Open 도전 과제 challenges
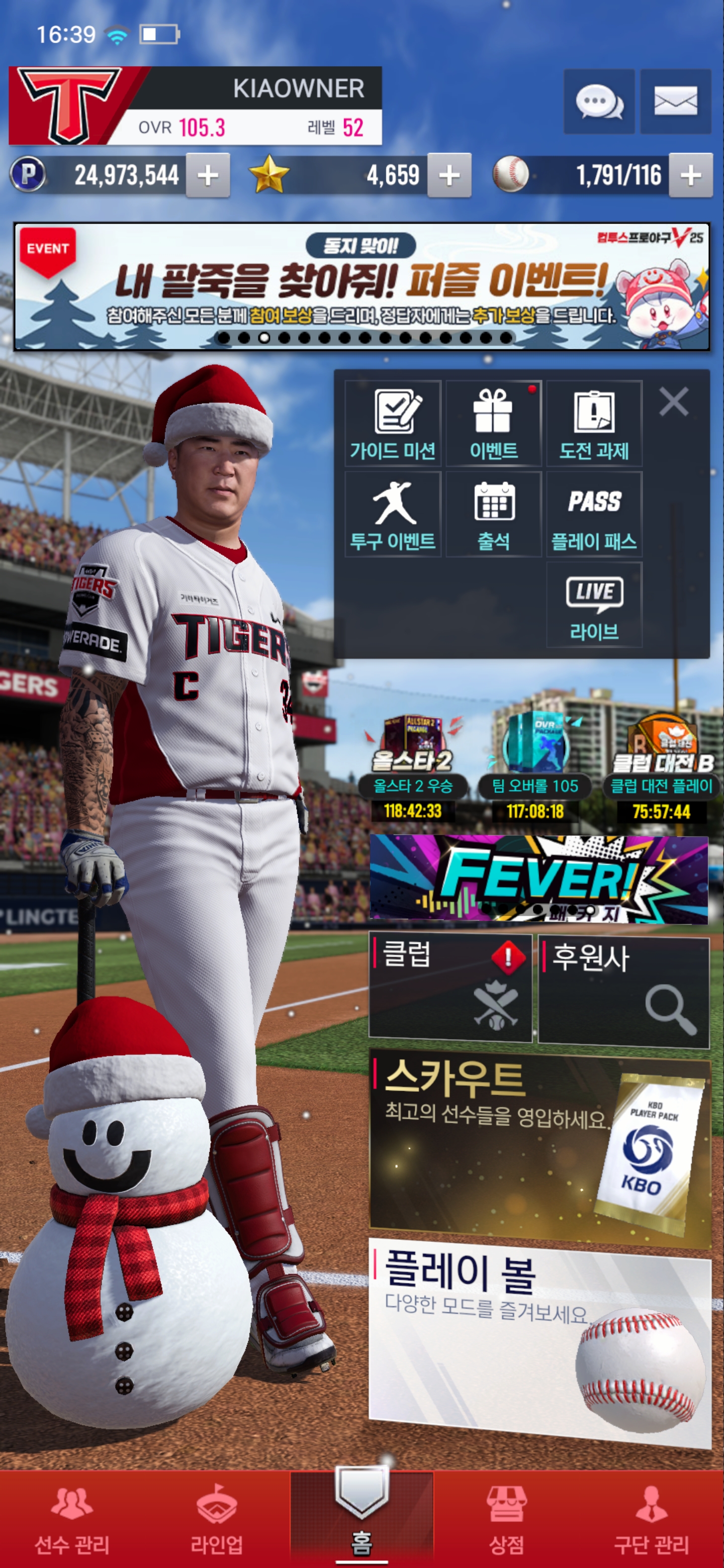 click(594, 424)
